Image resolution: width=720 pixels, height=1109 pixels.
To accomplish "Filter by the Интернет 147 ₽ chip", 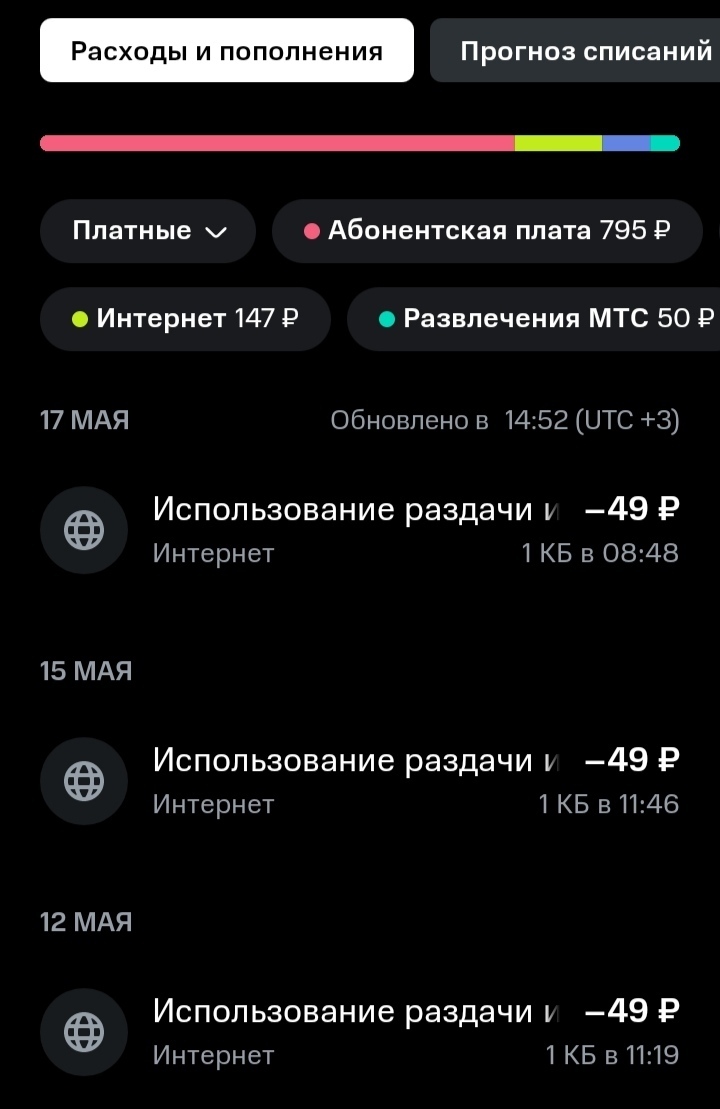I will coord(185,319).
